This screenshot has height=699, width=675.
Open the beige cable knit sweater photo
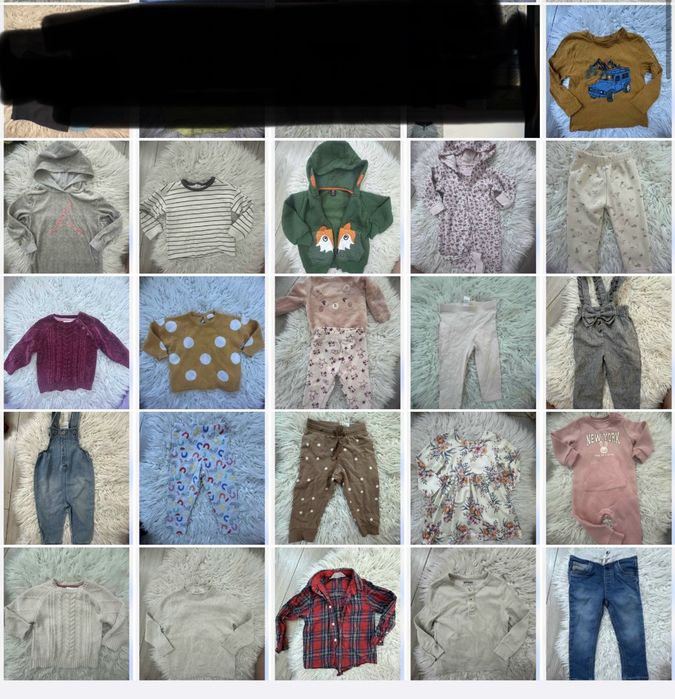coord(66,613)
